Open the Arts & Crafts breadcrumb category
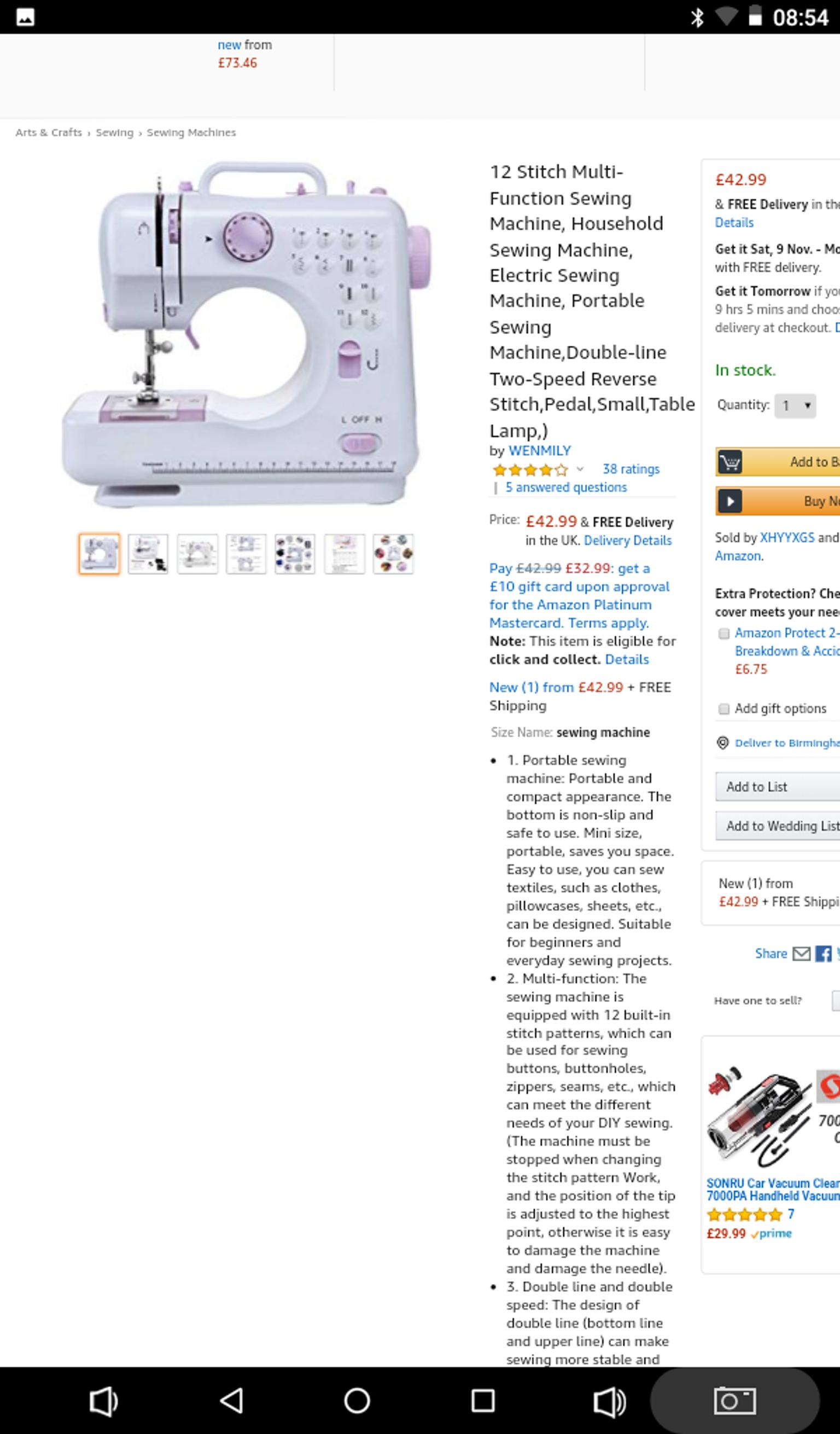 pyautogui.click(x=48, y=132)
